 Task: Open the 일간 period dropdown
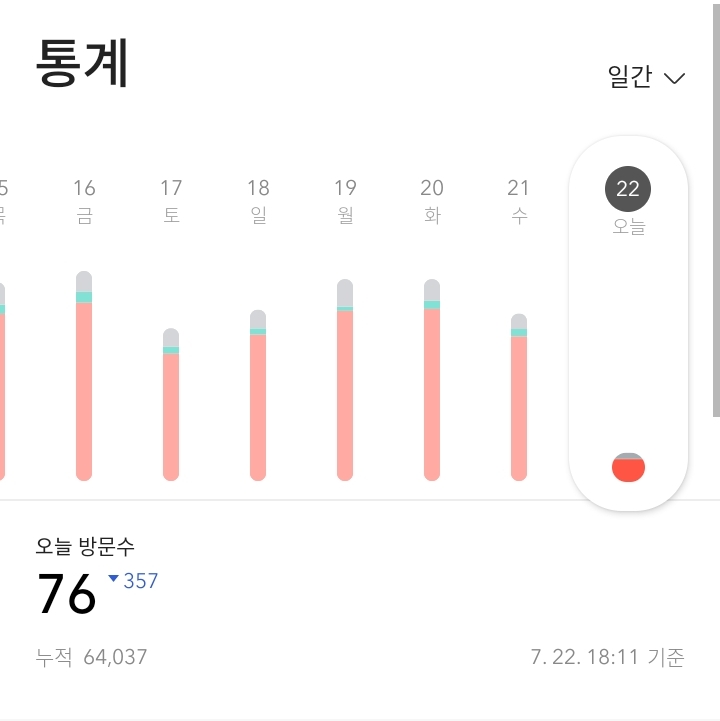[646, 77]
